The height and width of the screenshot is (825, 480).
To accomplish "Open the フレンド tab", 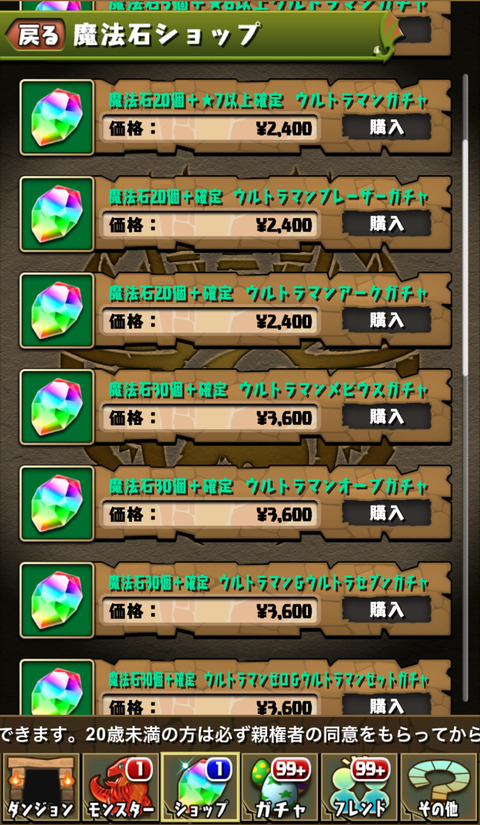I will [x=360, y=789].
